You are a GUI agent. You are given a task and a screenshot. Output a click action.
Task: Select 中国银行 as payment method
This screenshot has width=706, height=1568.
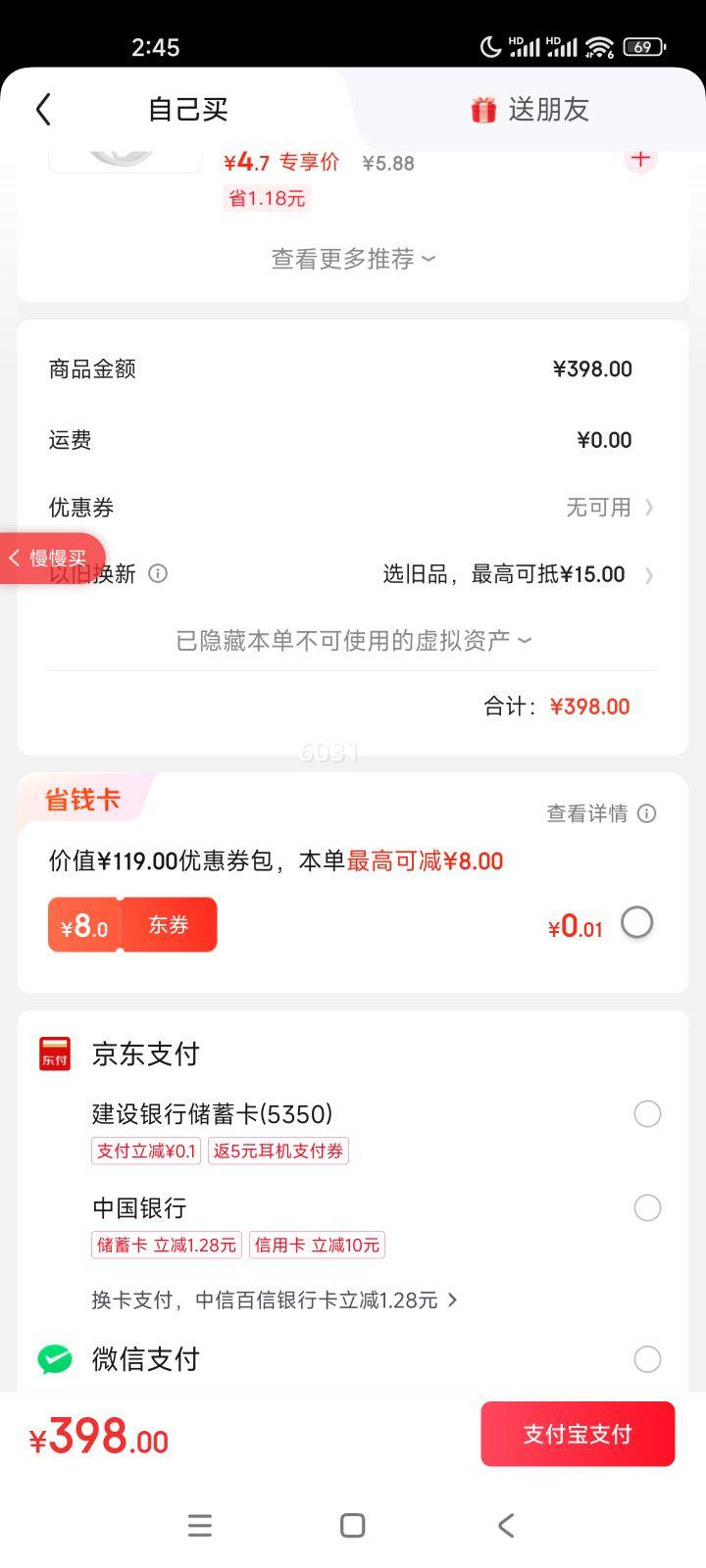[x=646, y=1208]
